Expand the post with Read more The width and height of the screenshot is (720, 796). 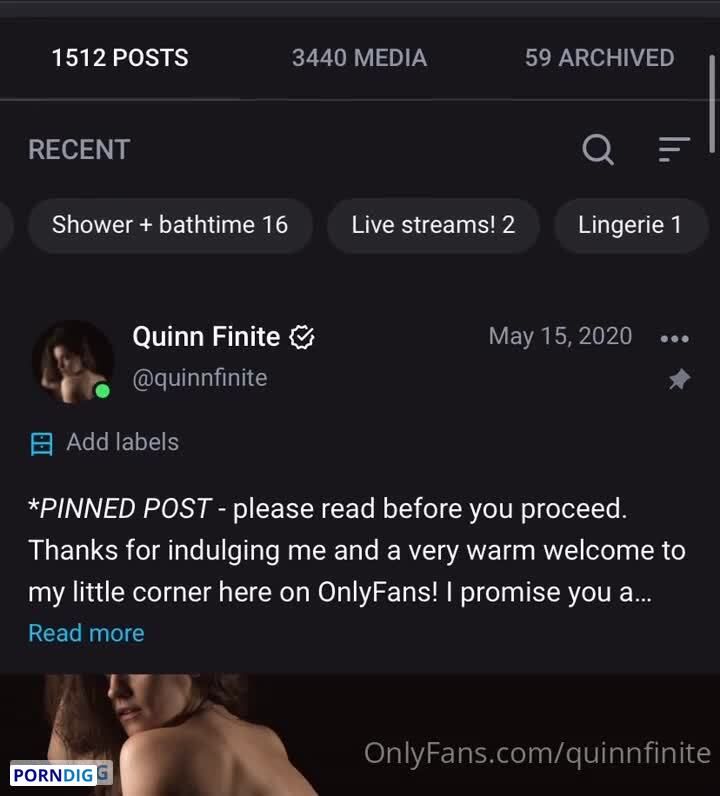point(86,633)
